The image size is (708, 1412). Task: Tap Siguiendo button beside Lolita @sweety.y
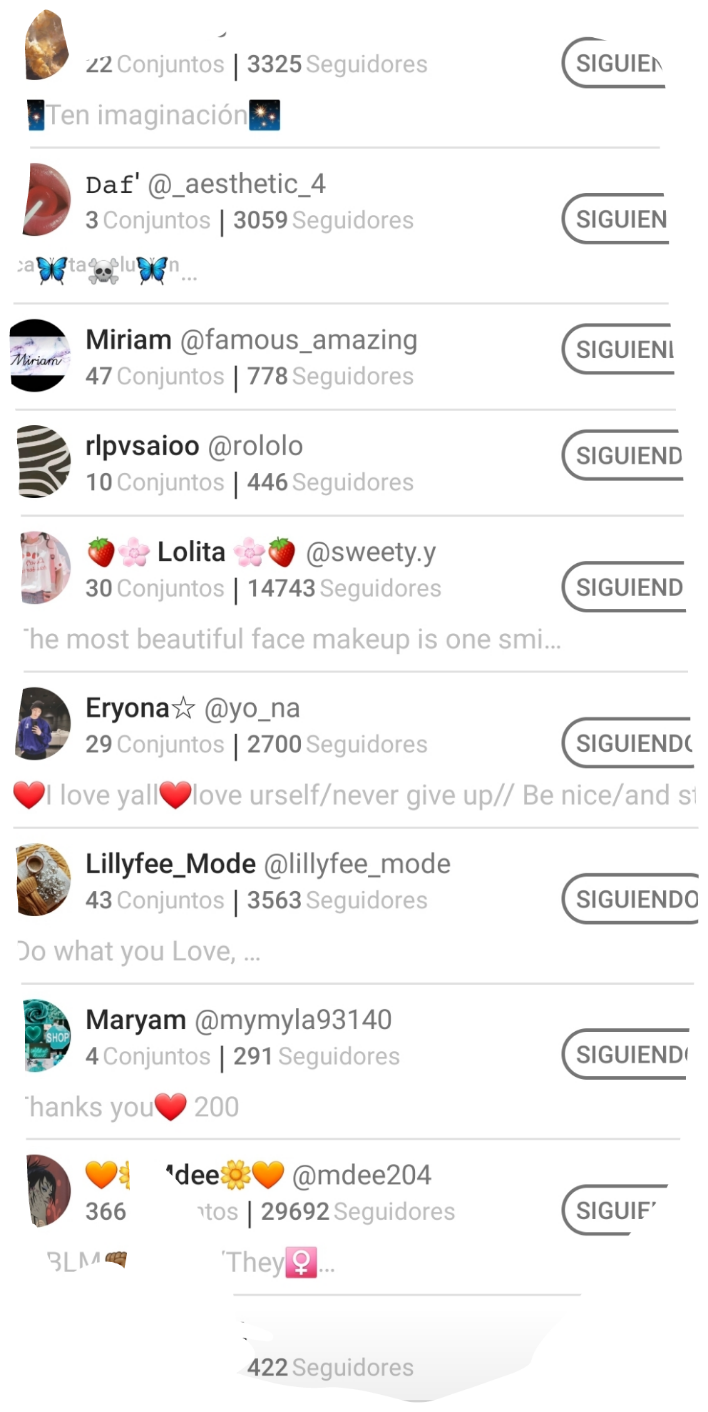pyautogui.click(x=622, y=587)
